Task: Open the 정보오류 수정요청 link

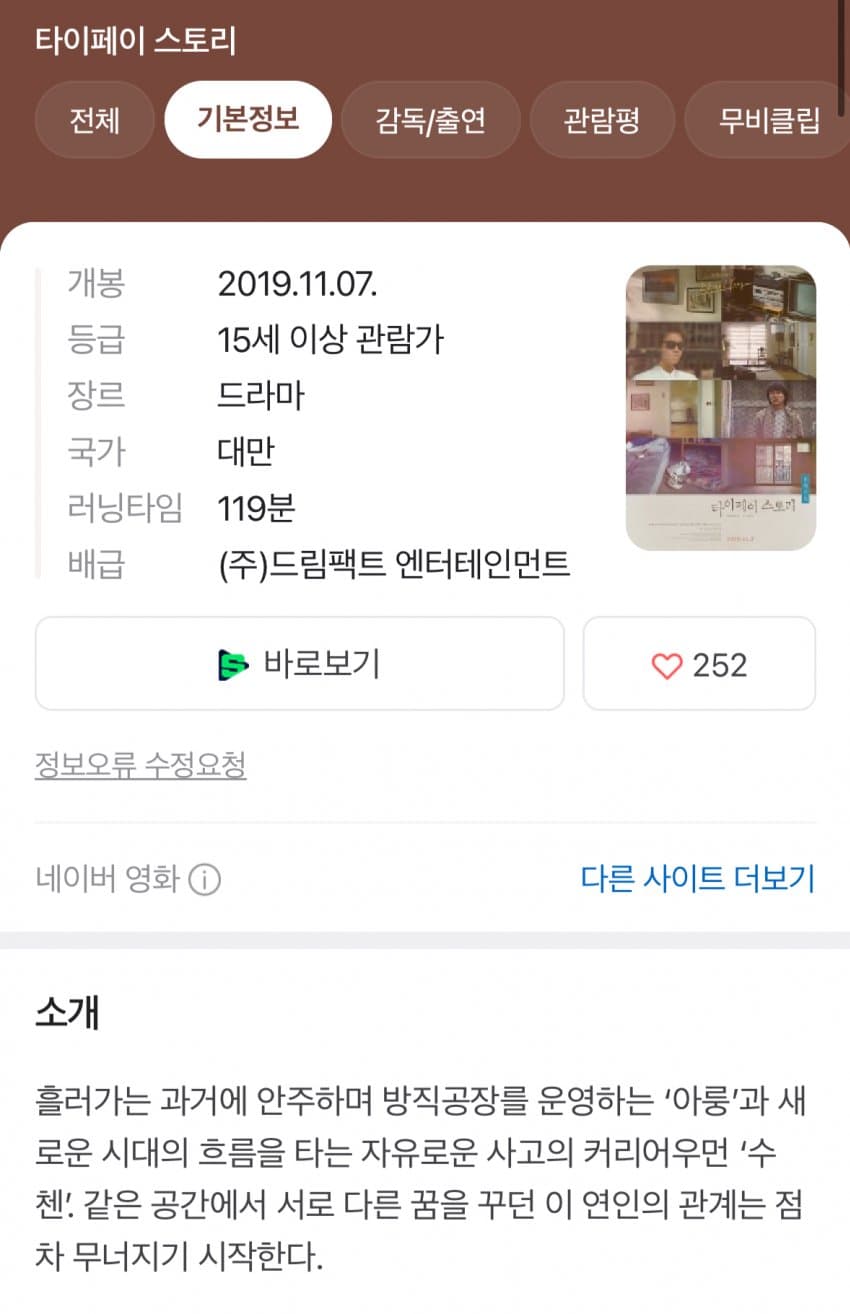Action: 141,766
